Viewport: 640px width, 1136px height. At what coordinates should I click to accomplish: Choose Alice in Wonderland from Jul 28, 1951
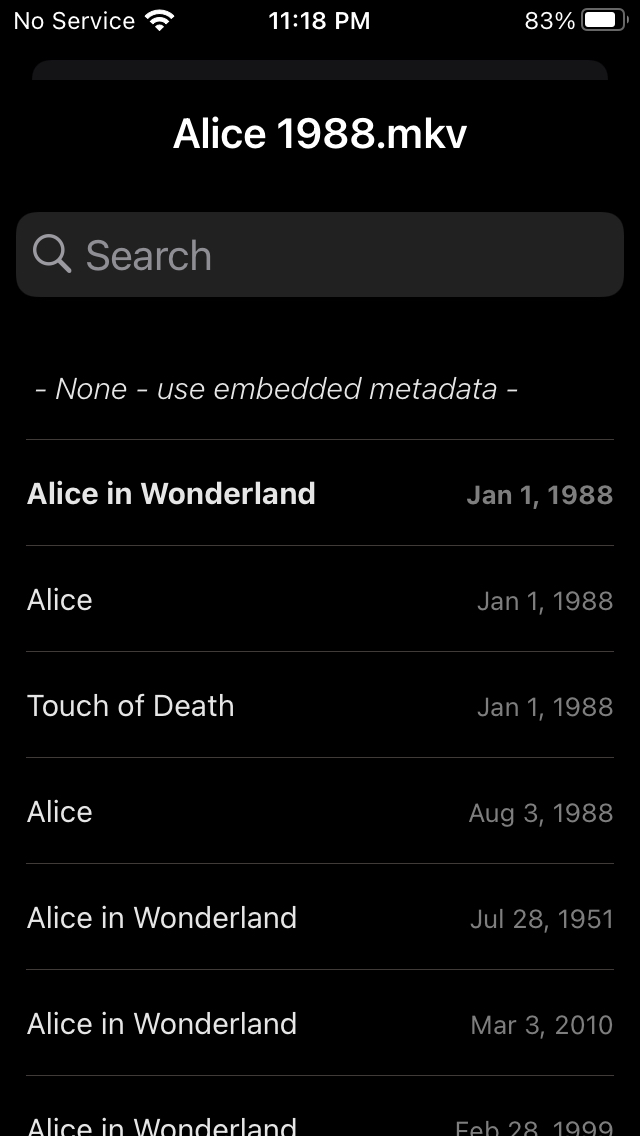320,918
